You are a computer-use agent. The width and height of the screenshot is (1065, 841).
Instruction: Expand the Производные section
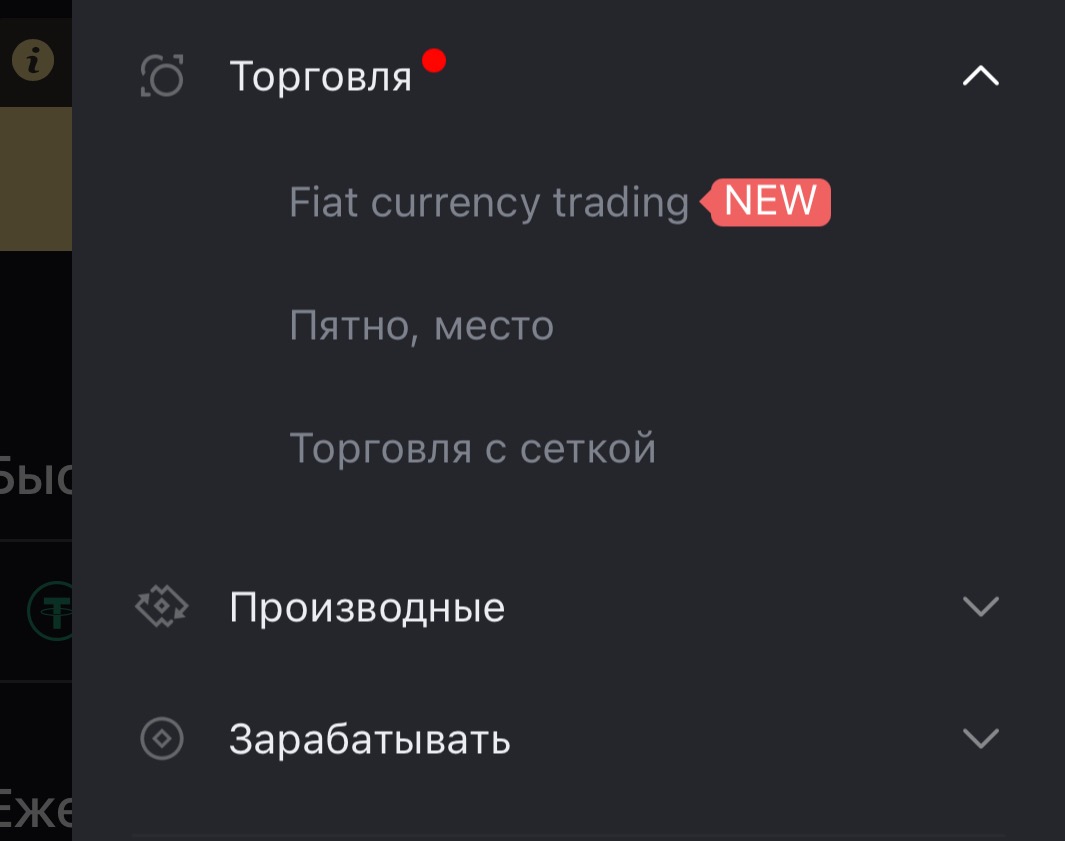pyautogui.click(x=980, y=606)
